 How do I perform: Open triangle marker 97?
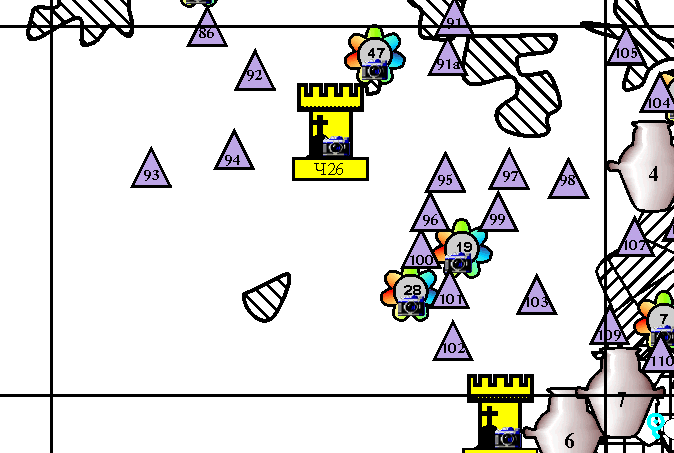(509, 173)
